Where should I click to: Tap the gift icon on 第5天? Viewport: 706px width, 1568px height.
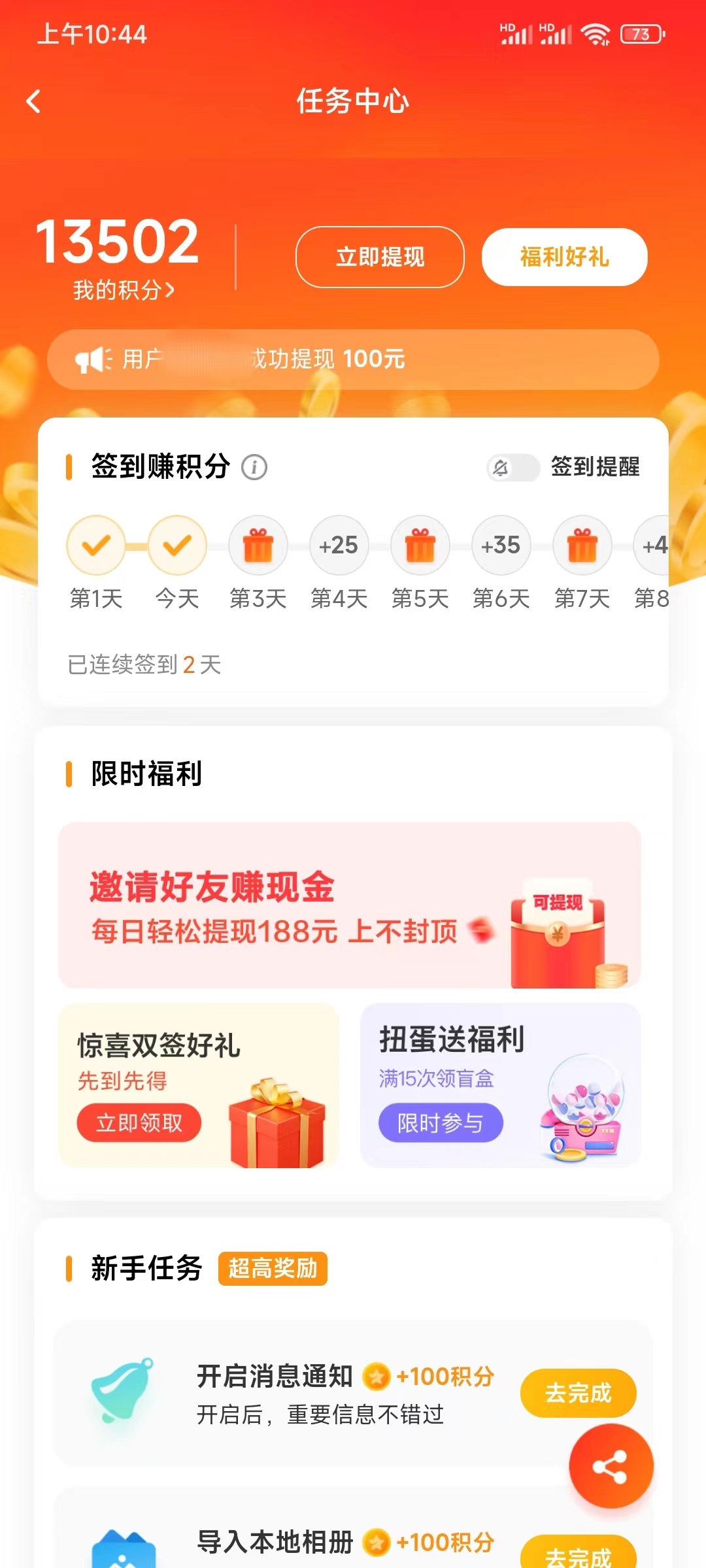[420, 545]
